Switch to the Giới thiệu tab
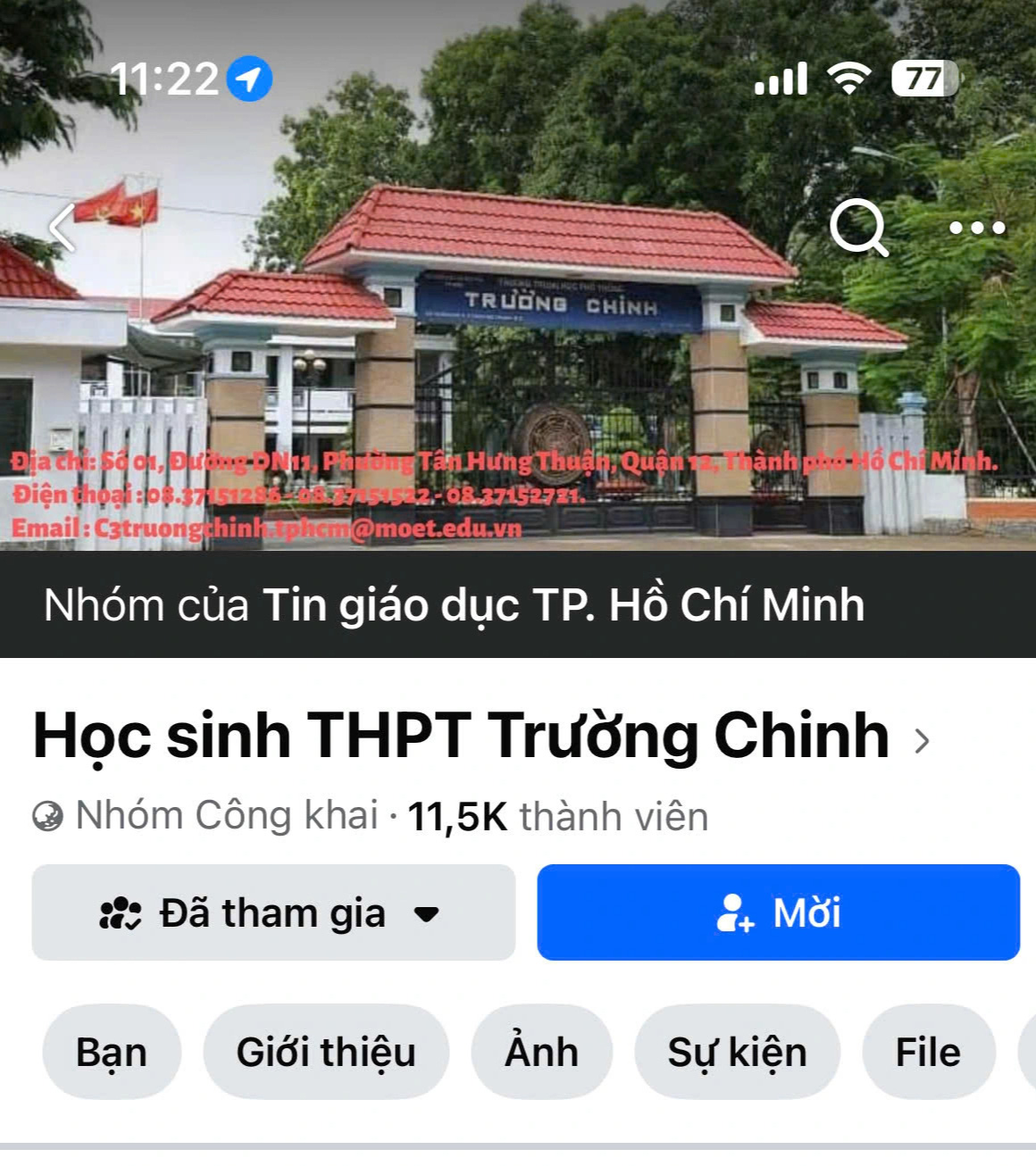Image resolution: width=1036 pixels, height=1166 pixels. click(326, 1052)
